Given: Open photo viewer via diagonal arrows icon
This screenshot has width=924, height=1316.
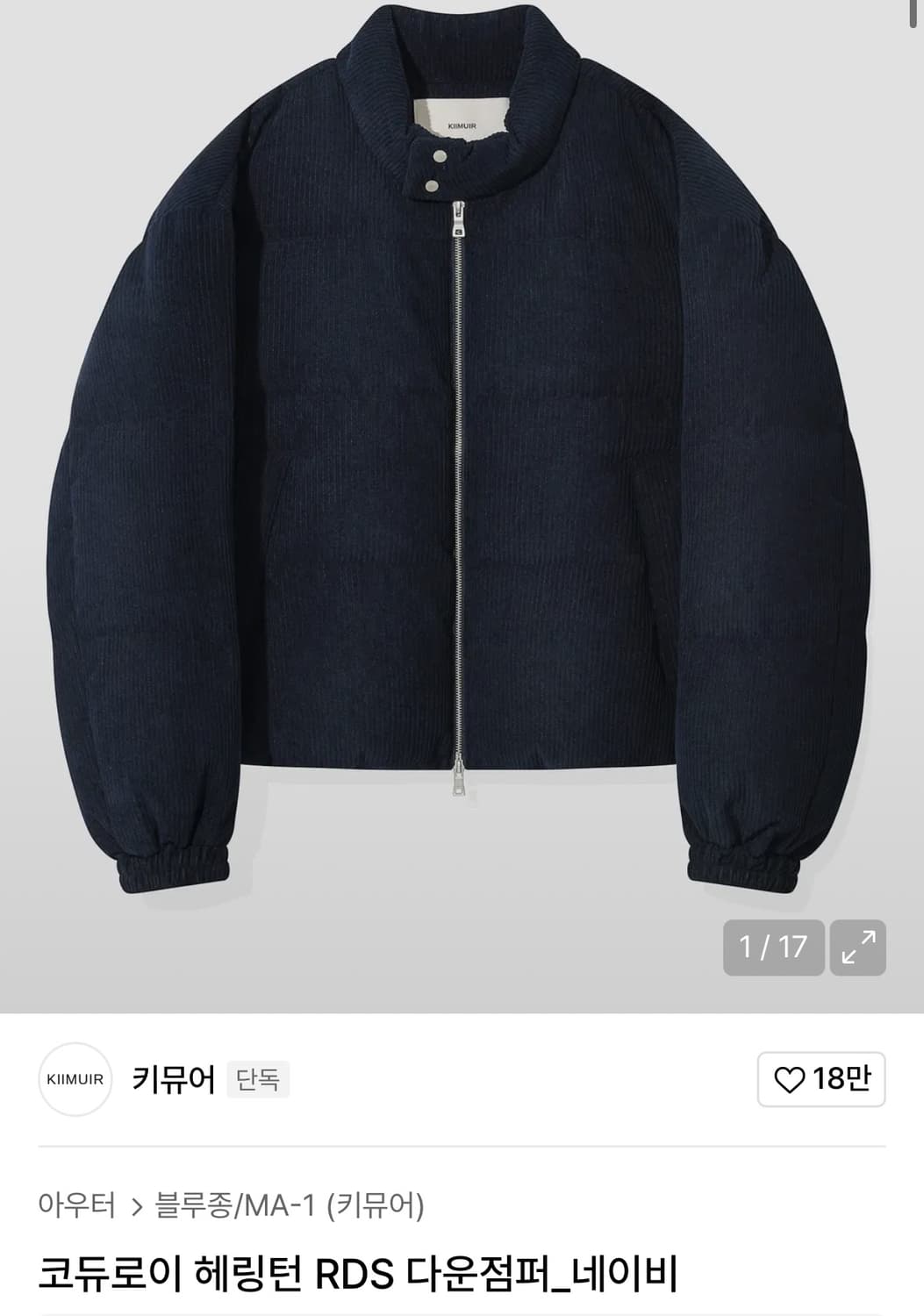Looking at the screenshot, I should point(857,947).
